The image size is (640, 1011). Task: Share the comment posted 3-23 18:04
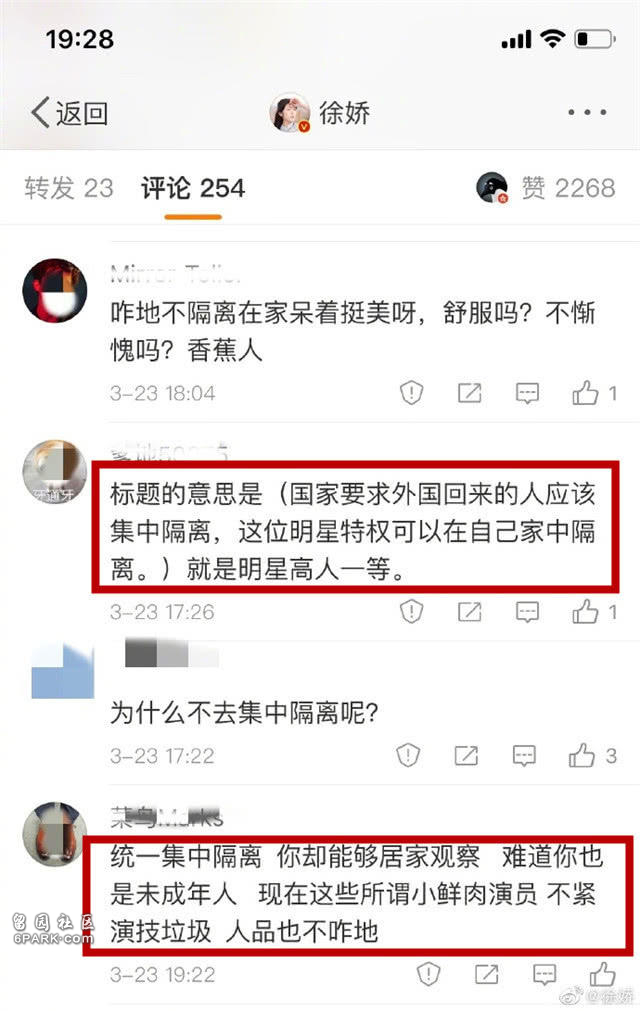point(469,393)
